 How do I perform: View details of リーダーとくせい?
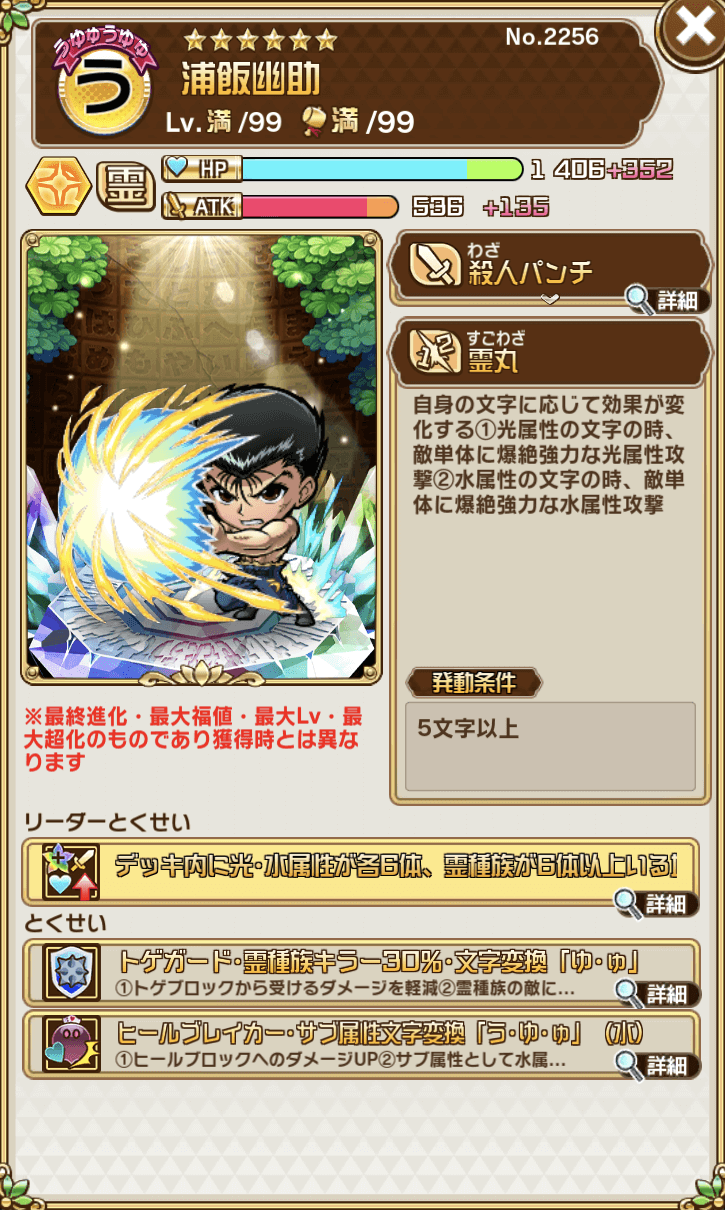656,903
